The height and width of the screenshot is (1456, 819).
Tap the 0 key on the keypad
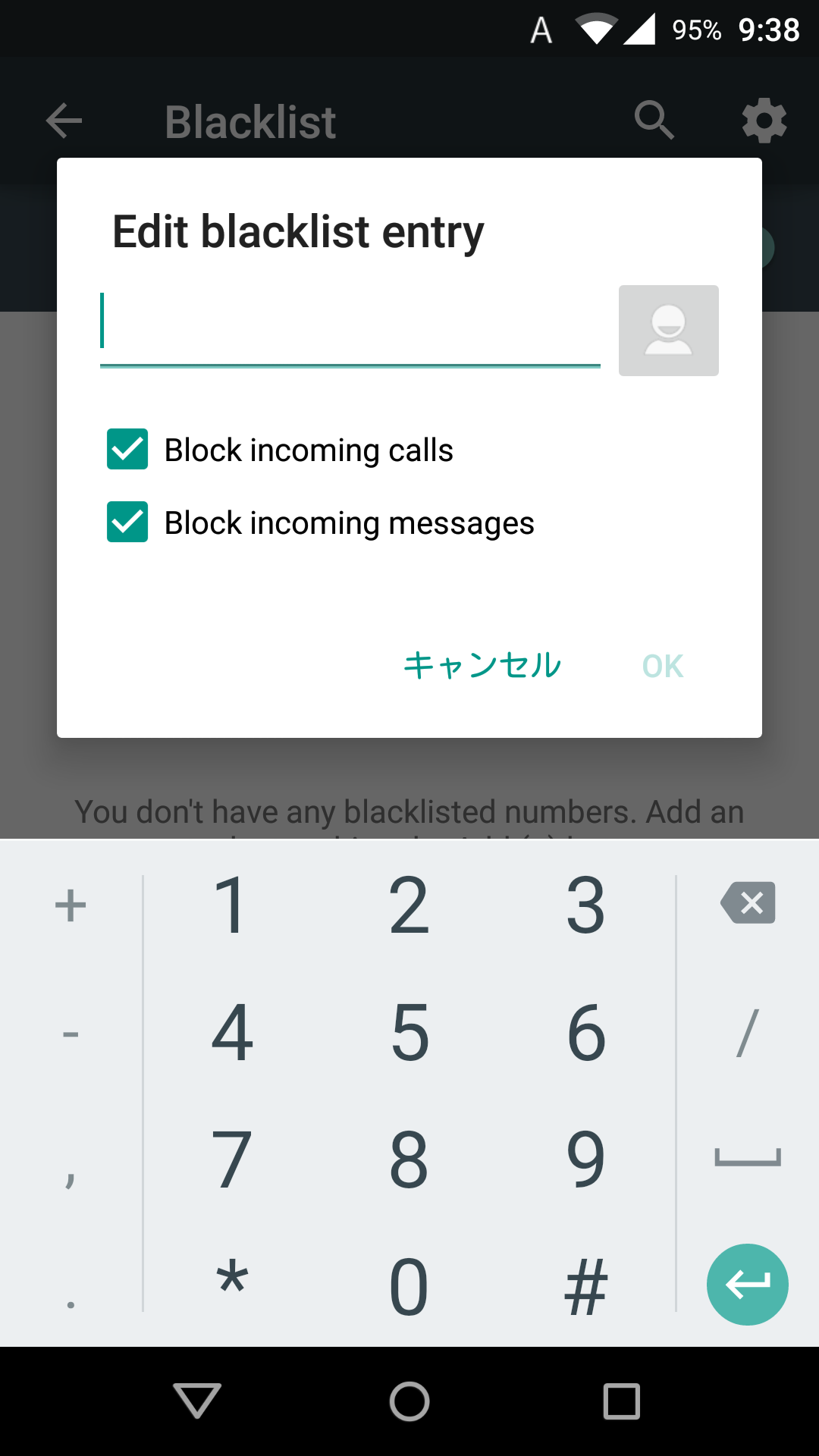pyautogui.click(x=409, y=1286)
